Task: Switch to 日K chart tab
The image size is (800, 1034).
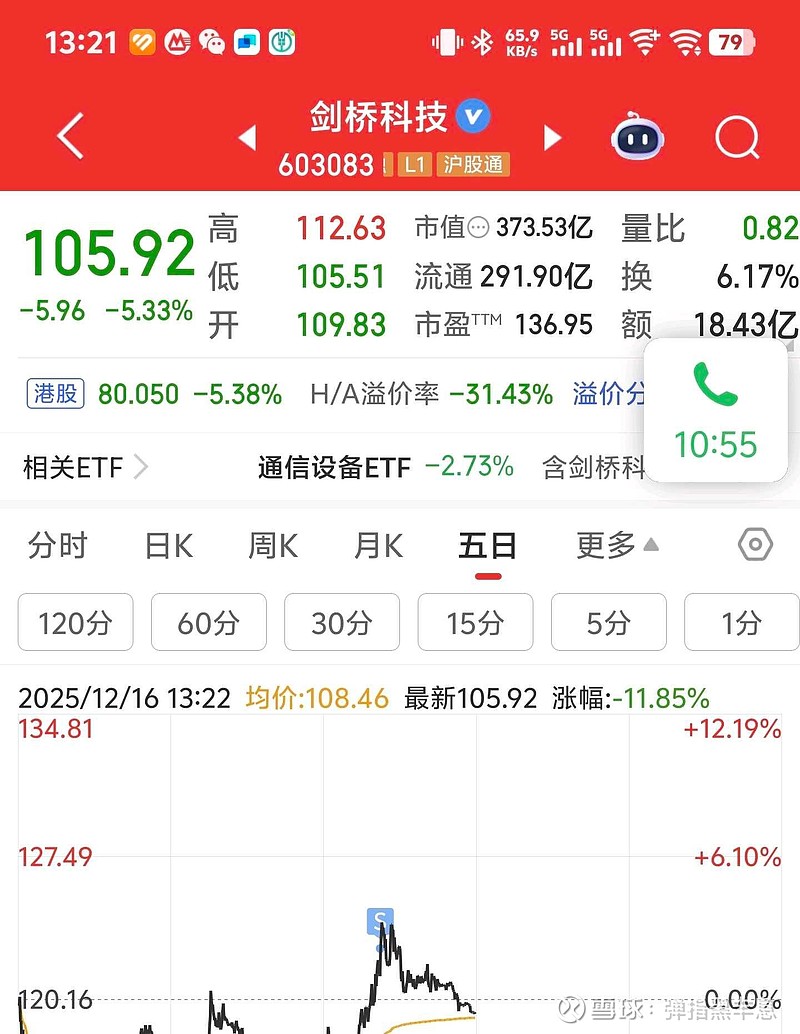Action: pyautogui.click(x=169, y=546)
